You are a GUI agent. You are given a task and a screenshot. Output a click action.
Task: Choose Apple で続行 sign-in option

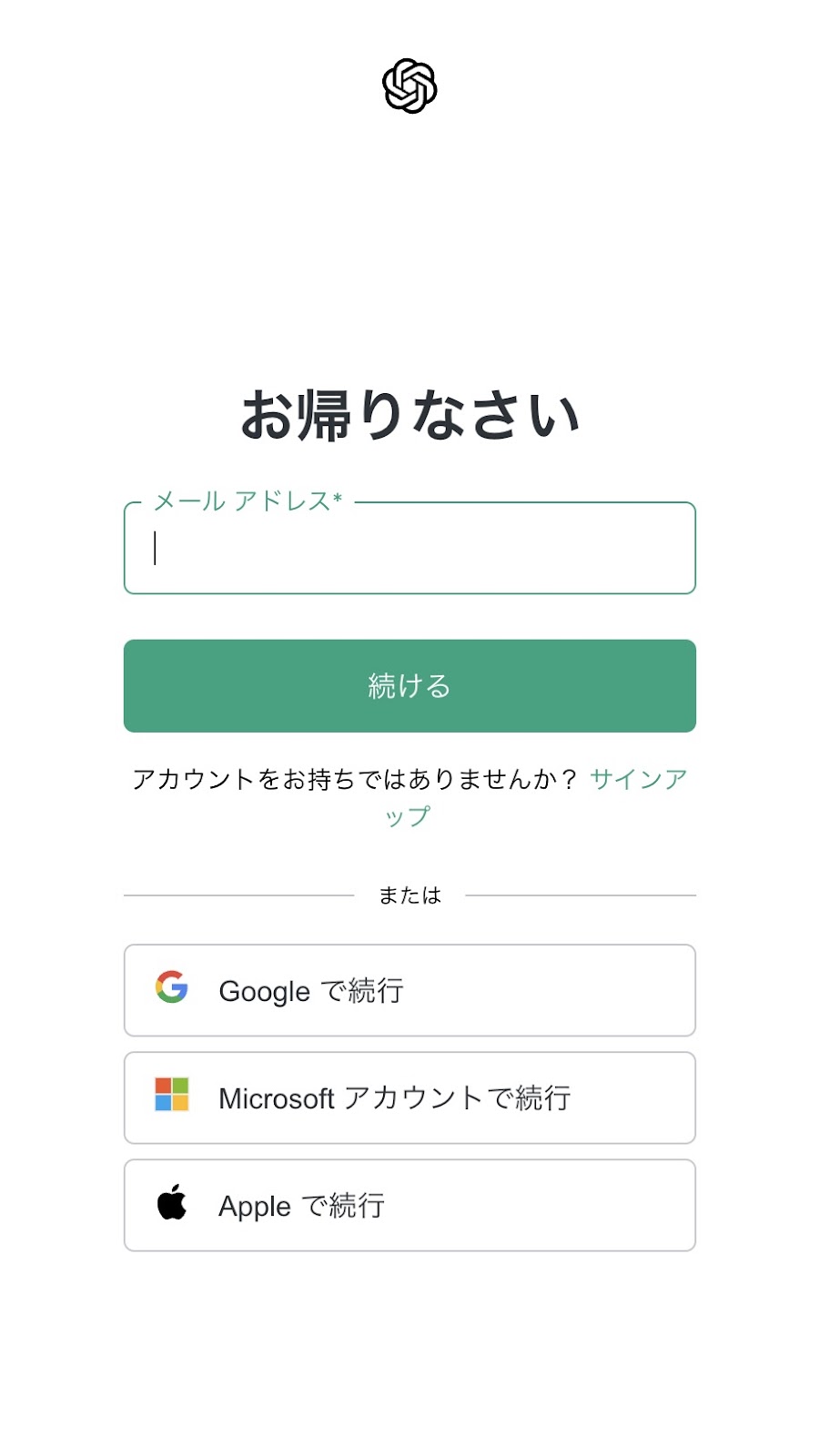[409, 1205]
